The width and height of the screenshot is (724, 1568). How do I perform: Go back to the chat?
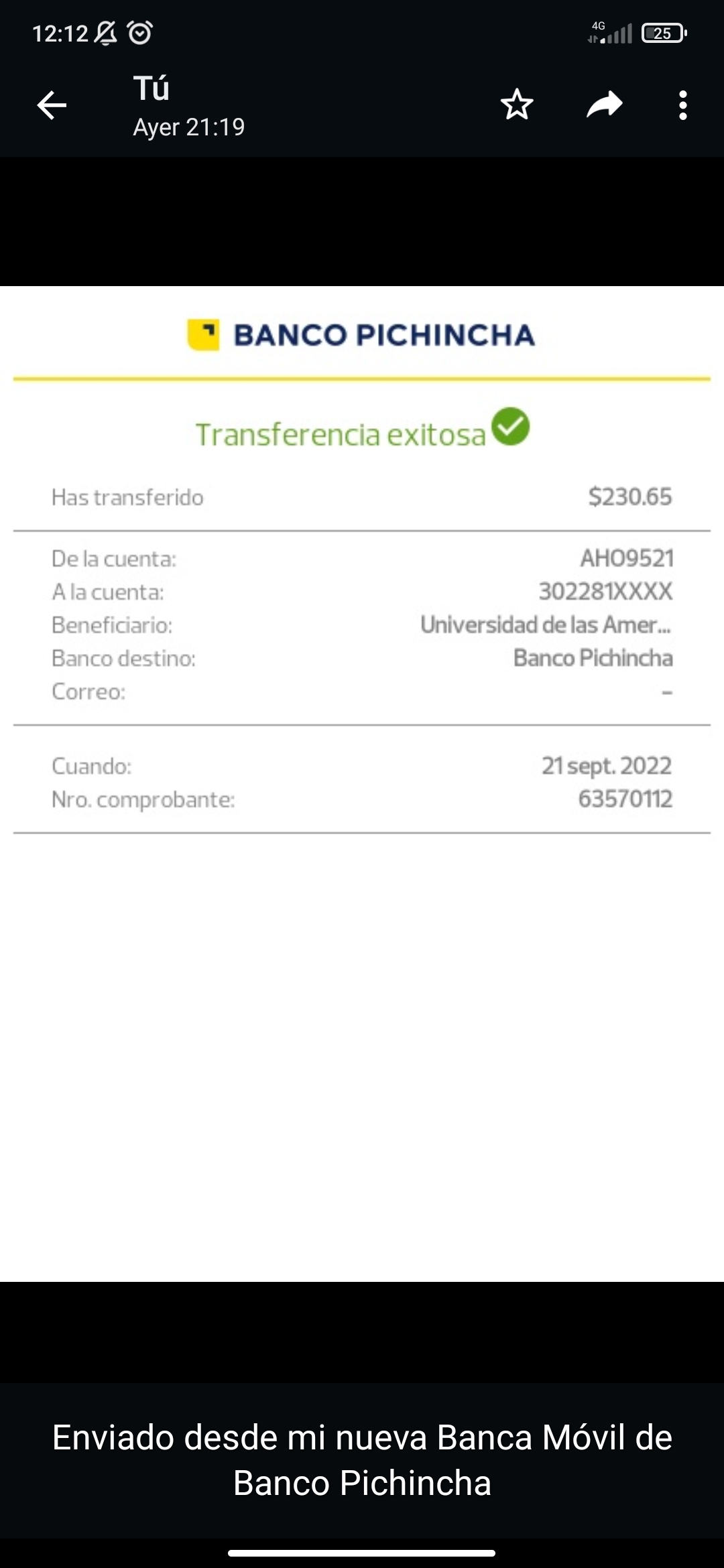[52, 105]
